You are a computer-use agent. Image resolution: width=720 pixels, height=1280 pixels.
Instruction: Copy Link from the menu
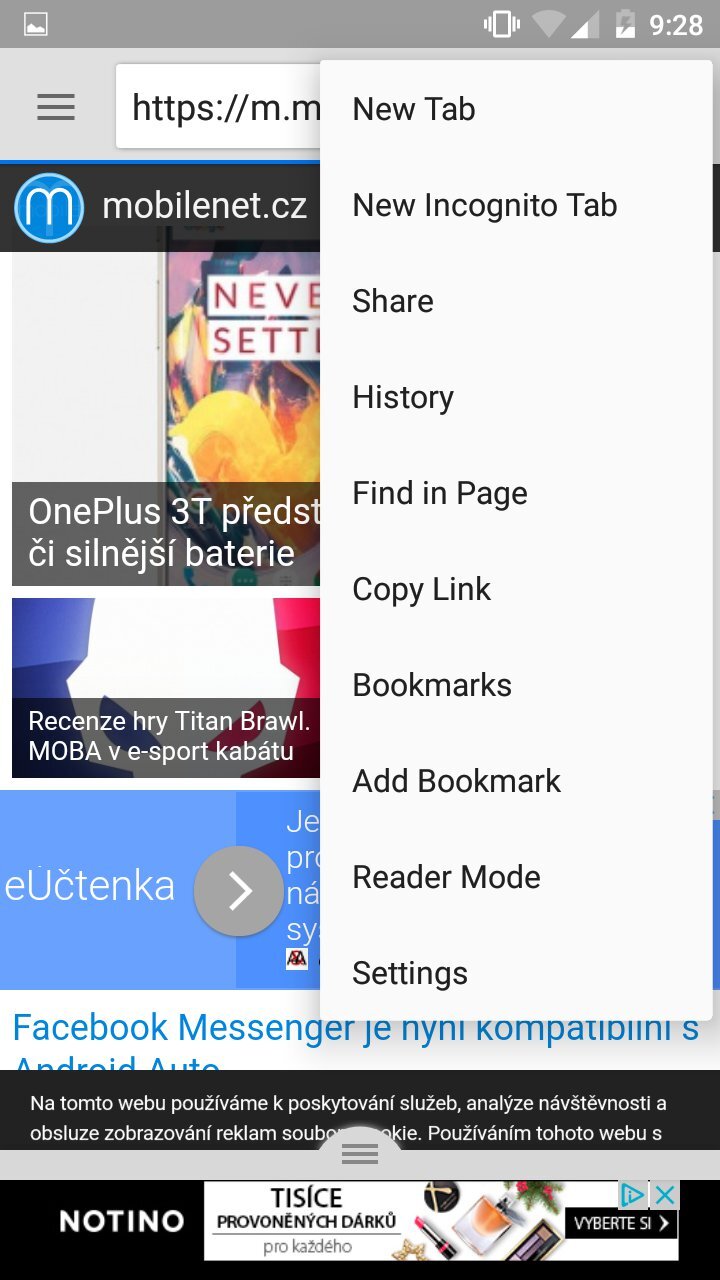point(422,589)
